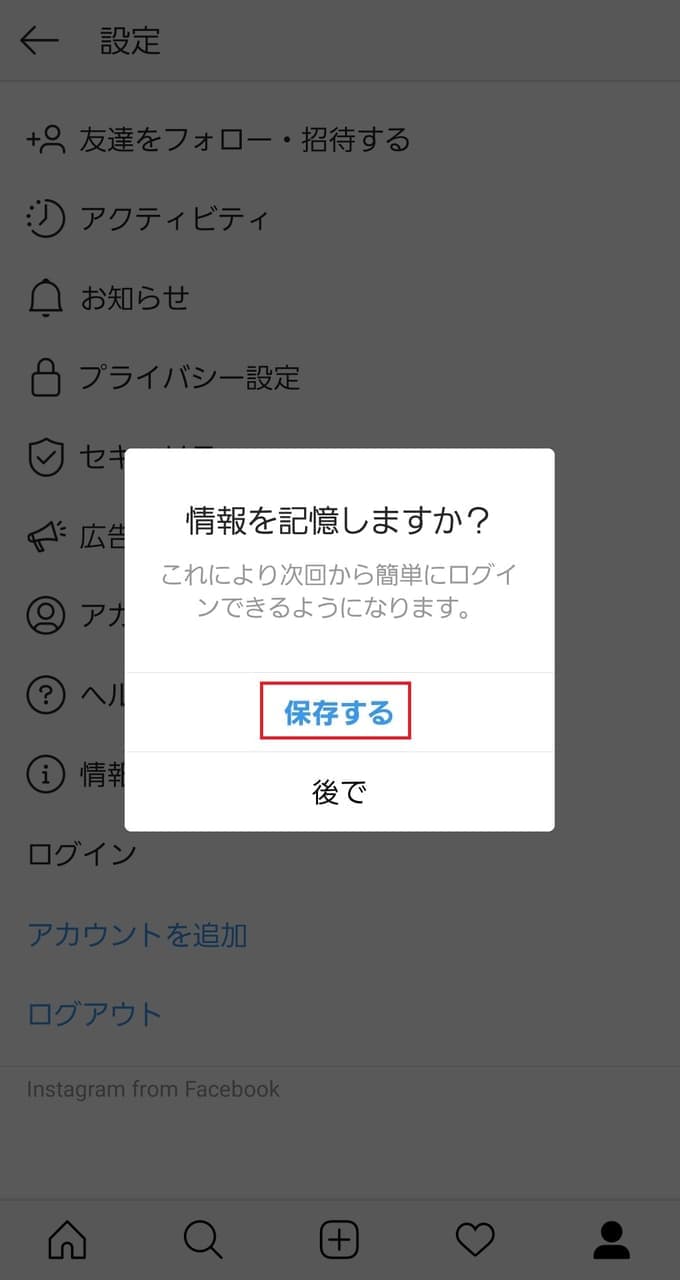
Task: Select ログアウト to log out
Action: [x=94, y=1014]
